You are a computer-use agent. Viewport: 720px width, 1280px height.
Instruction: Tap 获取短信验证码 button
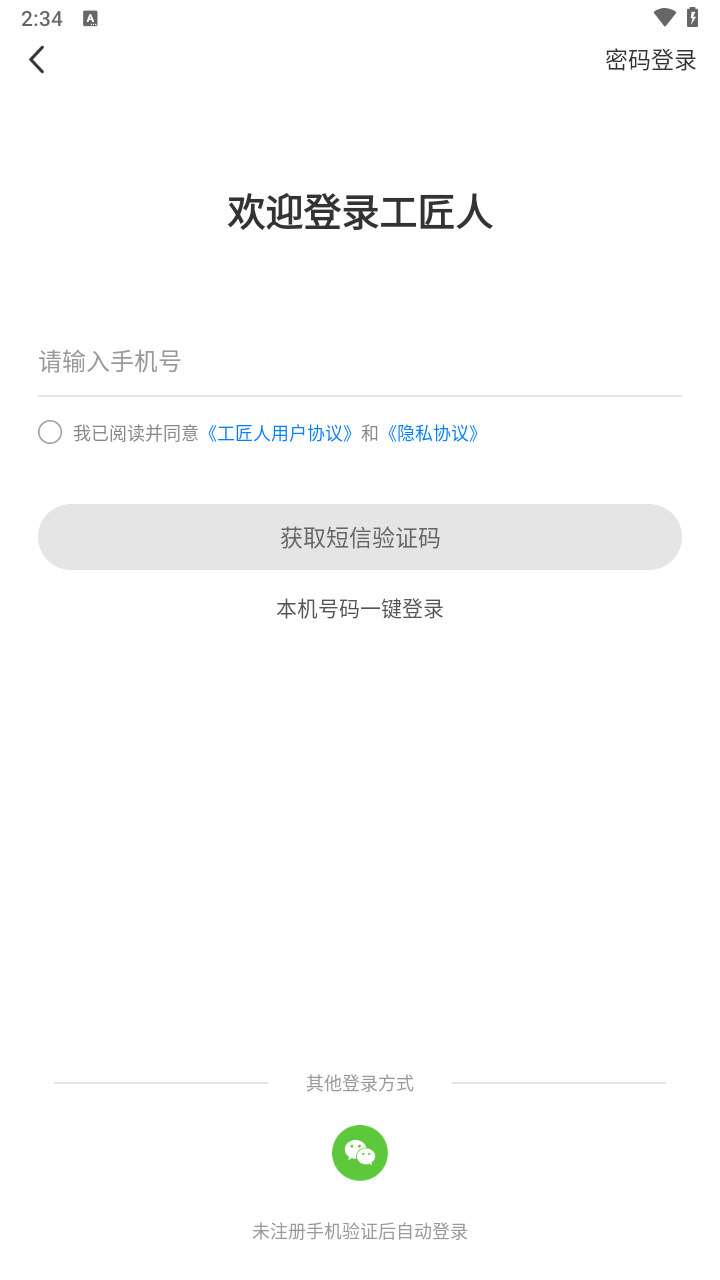click(x=360, y=537)
